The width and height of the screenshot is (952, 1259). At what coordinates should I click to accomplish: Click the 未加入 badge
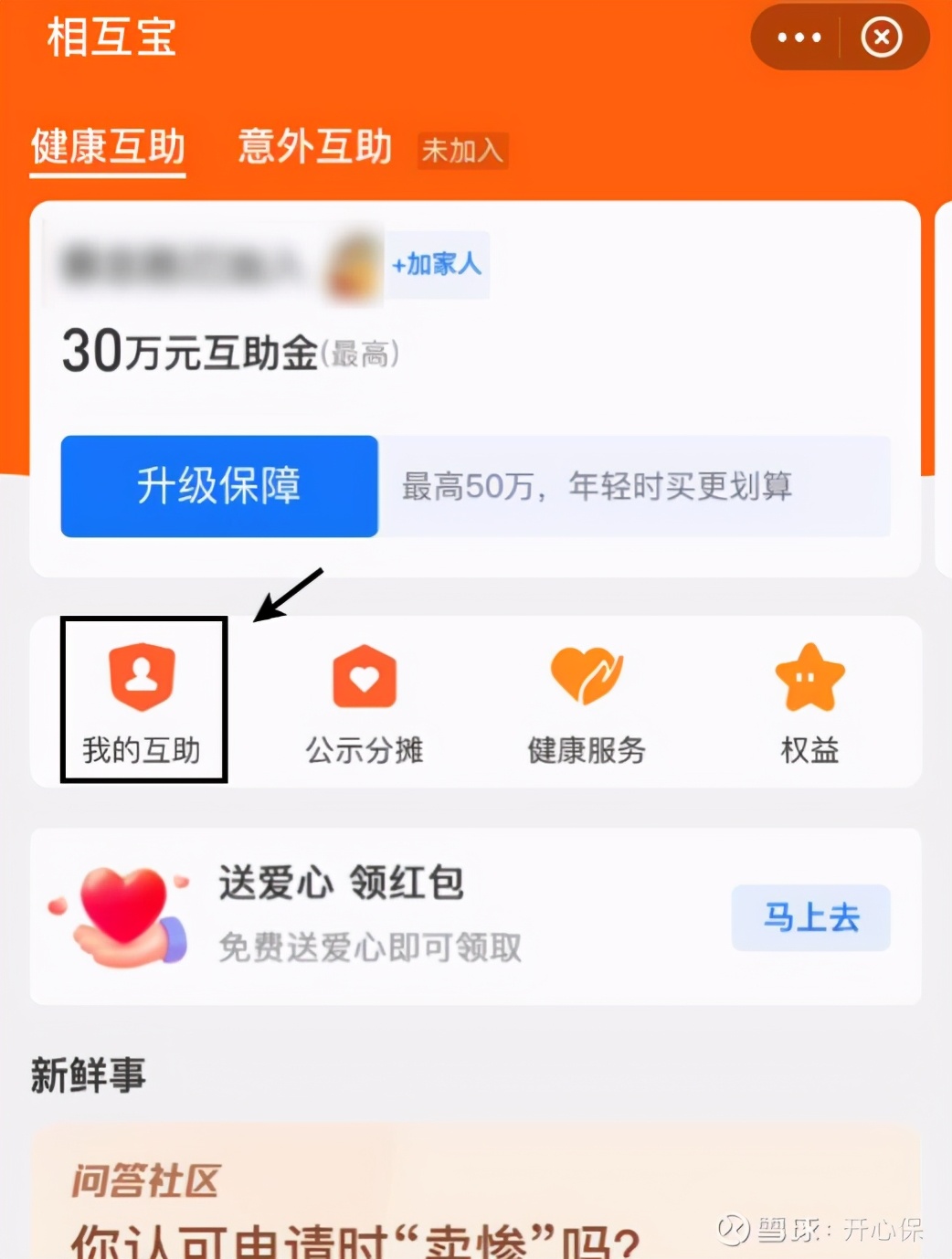[x=461, y=152]
